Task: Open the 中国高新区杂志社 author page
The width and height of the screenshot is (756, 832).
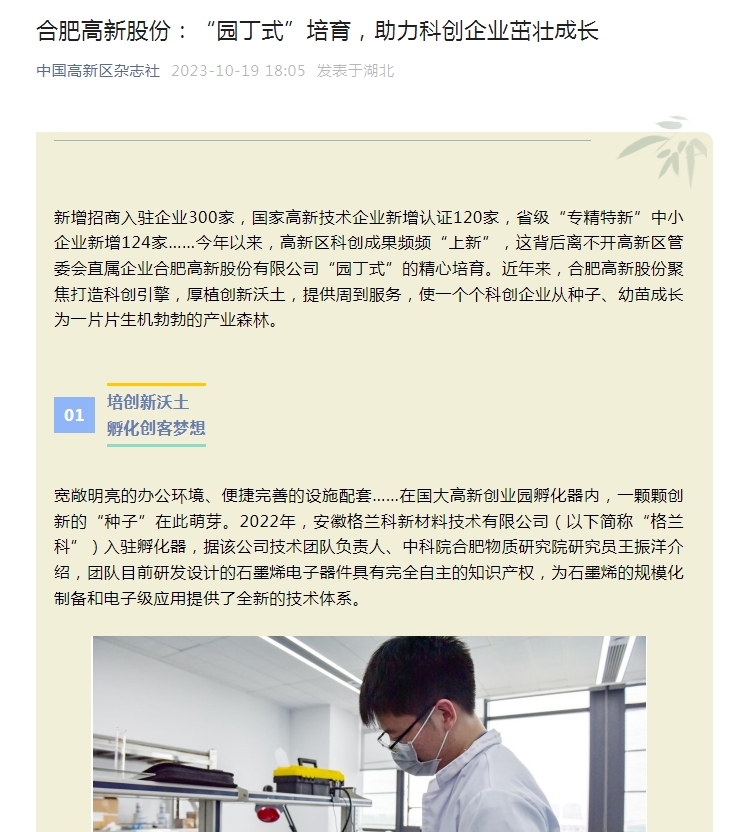Action: tap(98, 71)
